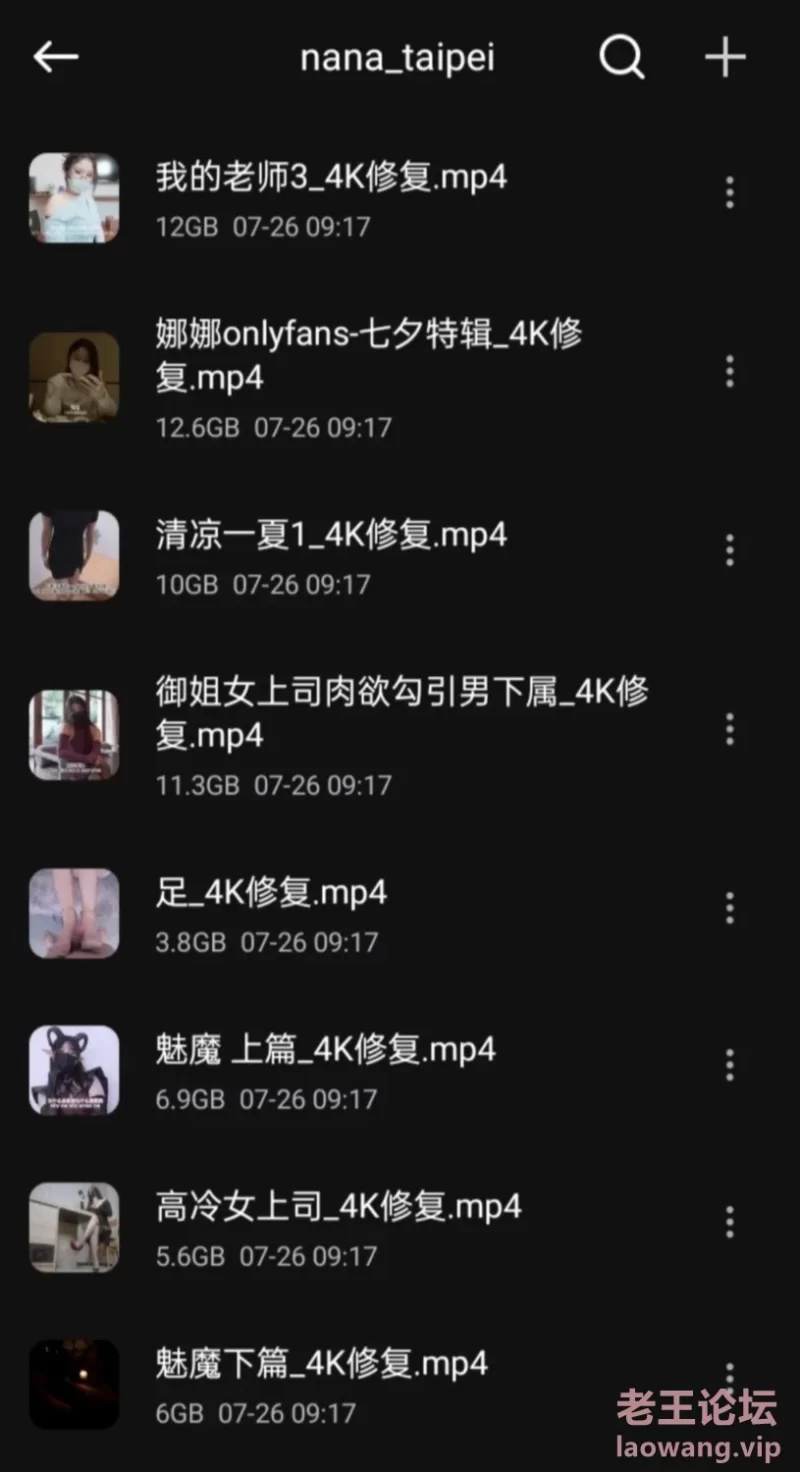Open the file 清凉一夏1_4K修复.mp4
This screenshot has height=1472, width=800.
click(x=331, y=535)
